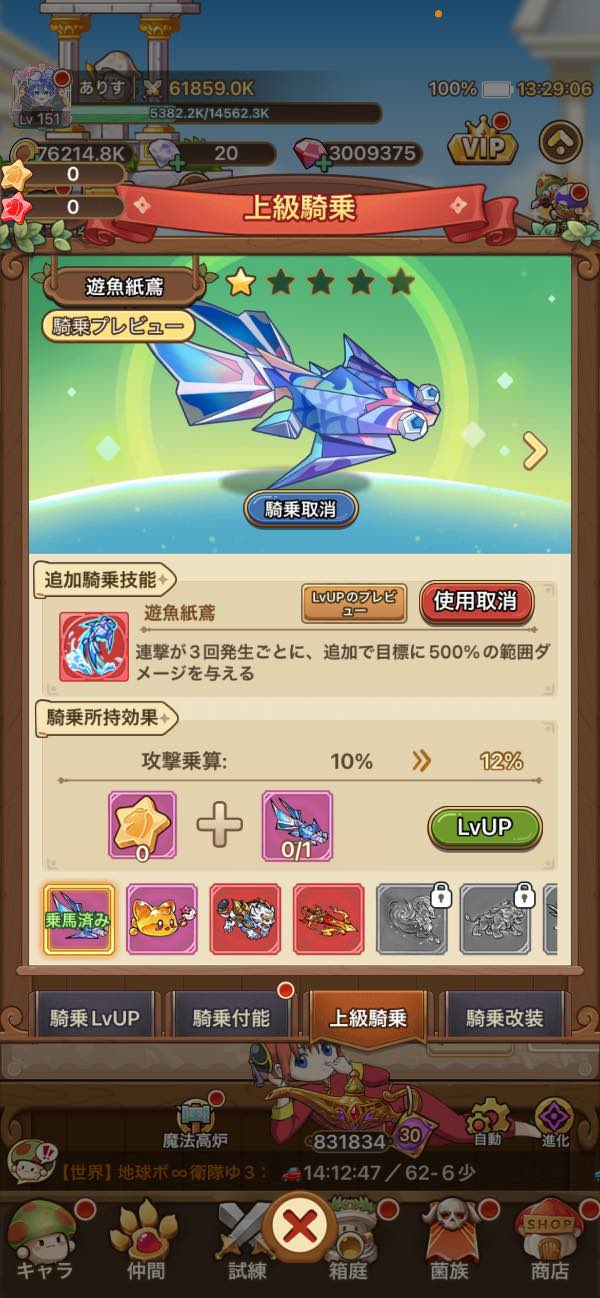Select the orange cat mount thumbnail

[x=163, y=918]
